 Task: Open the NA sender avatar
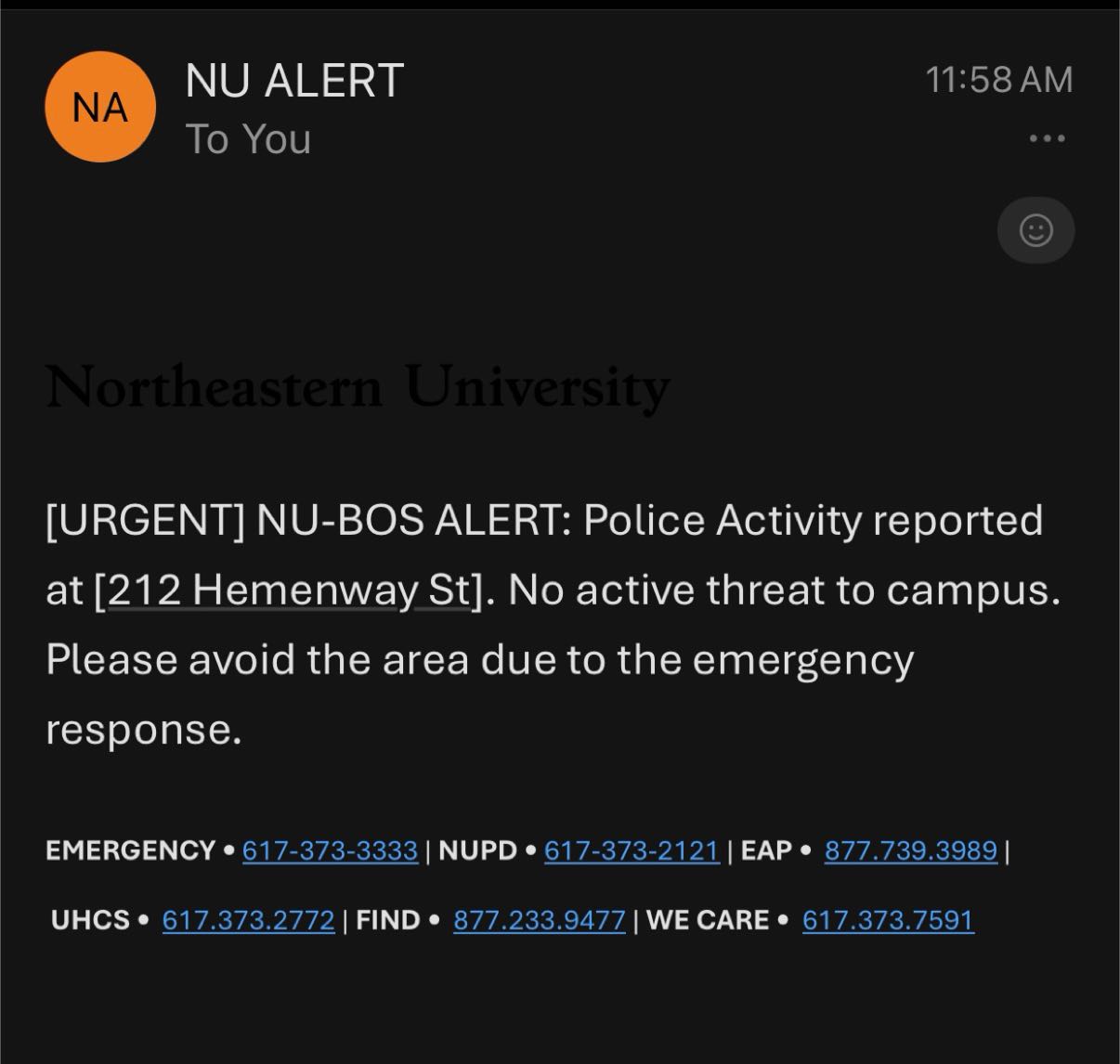point(99,108)
